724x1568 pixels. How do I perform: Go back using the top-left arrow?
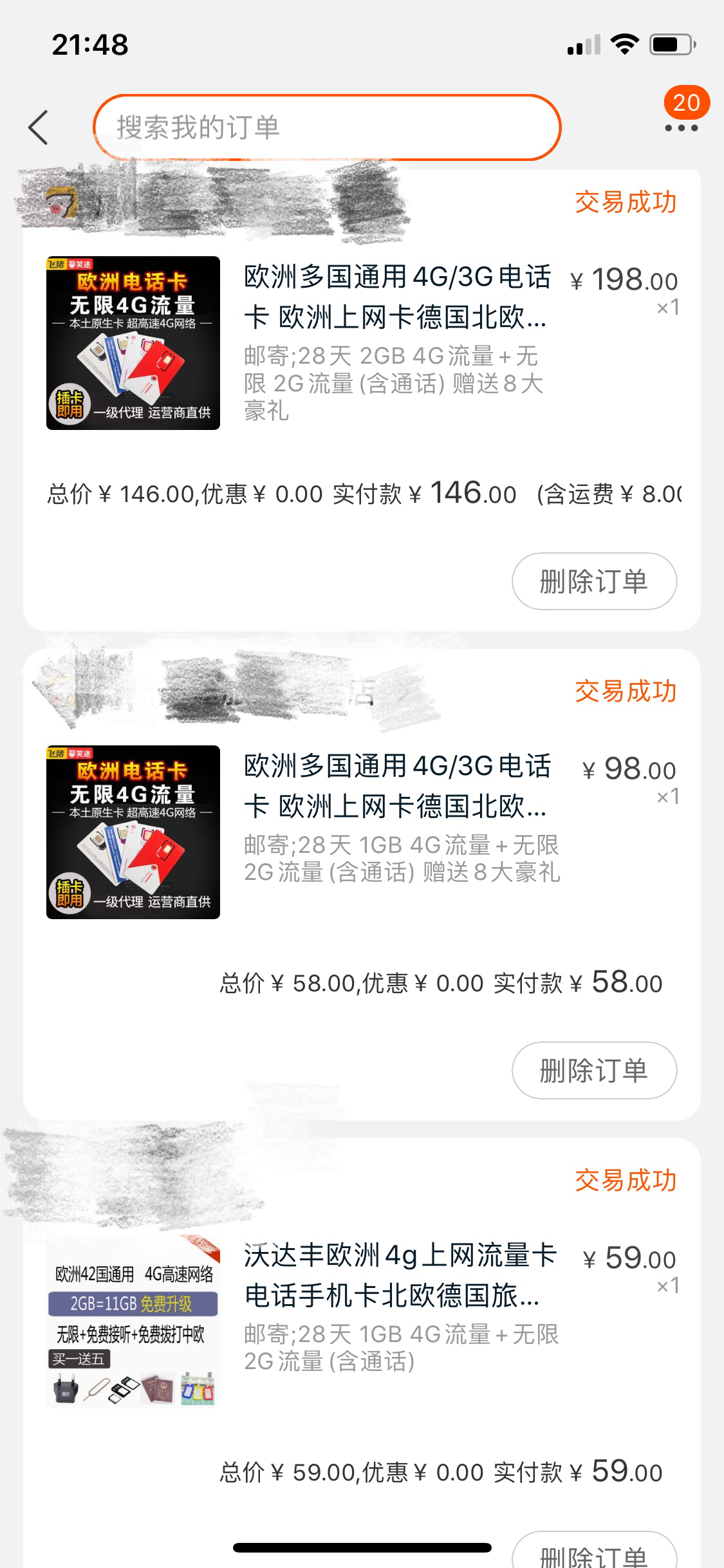pos(39,127)
